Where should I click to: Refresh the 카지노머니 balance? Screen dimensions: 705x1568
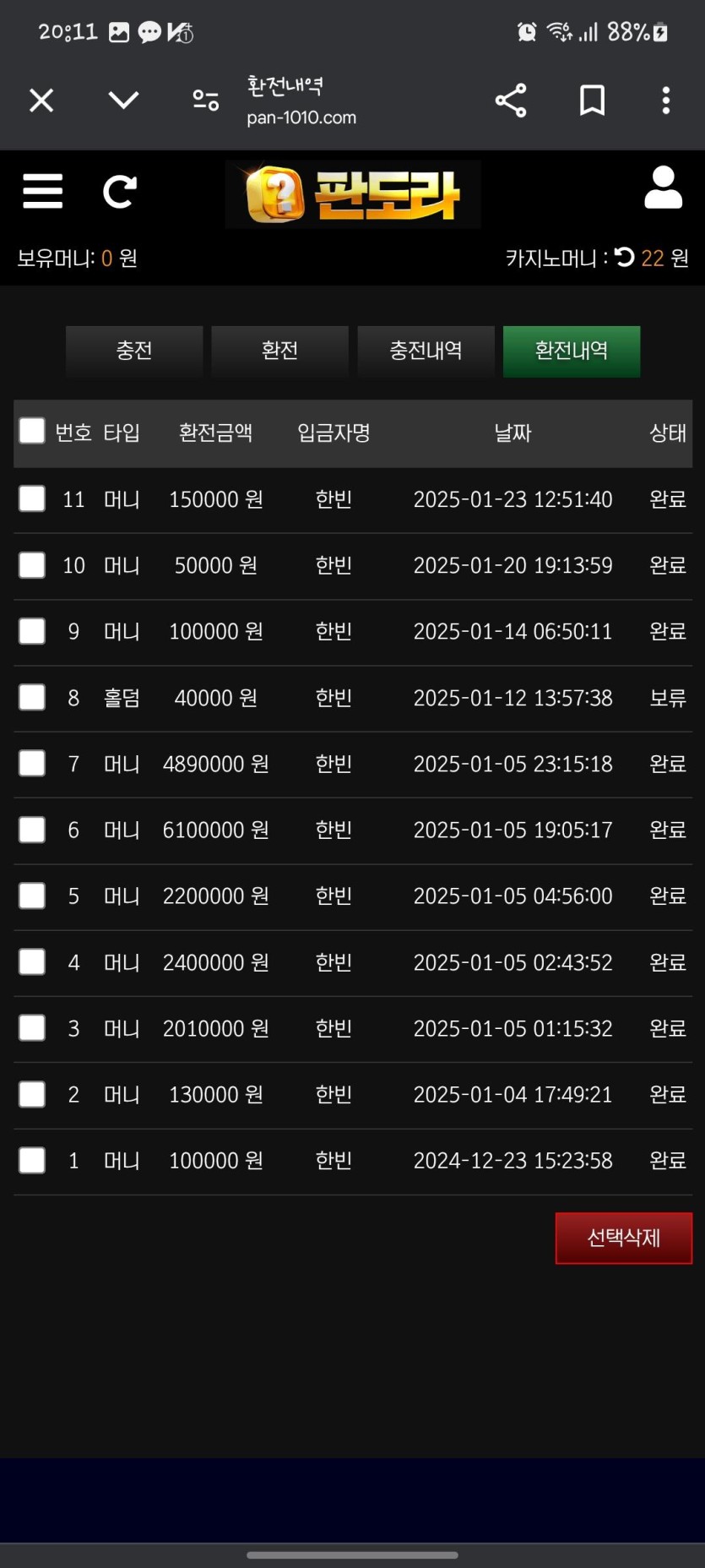[623, 259]
